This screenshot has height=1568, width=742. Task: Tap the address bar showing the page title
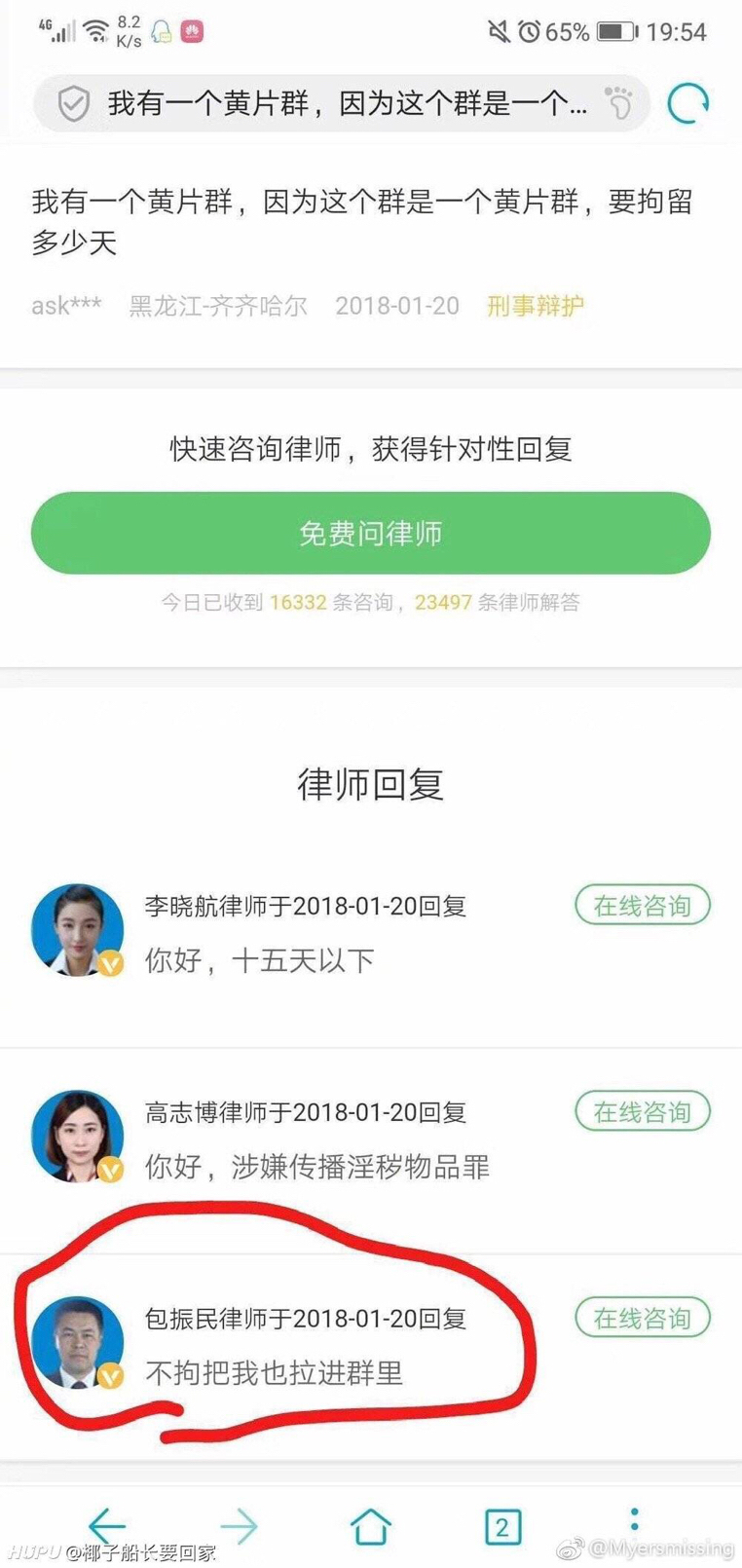346,103
